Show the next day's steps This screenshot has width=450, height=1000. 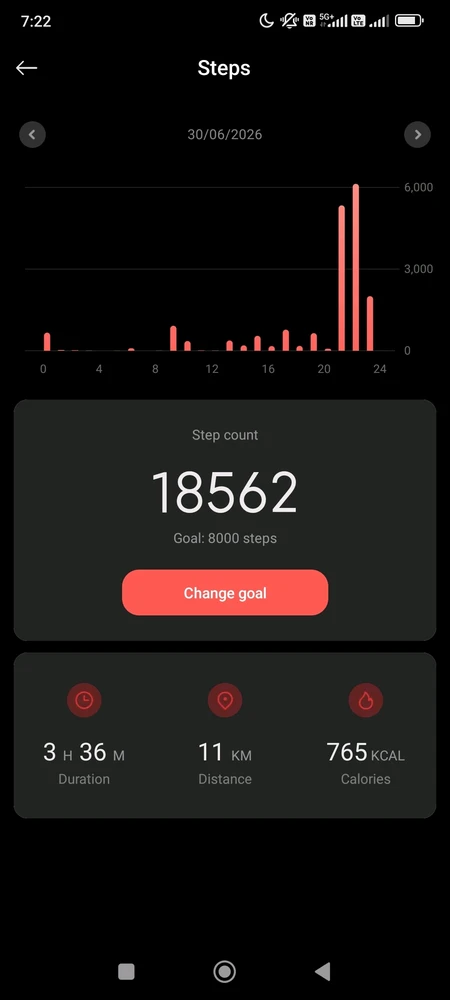pyautogui.click(x=417, y=135)
